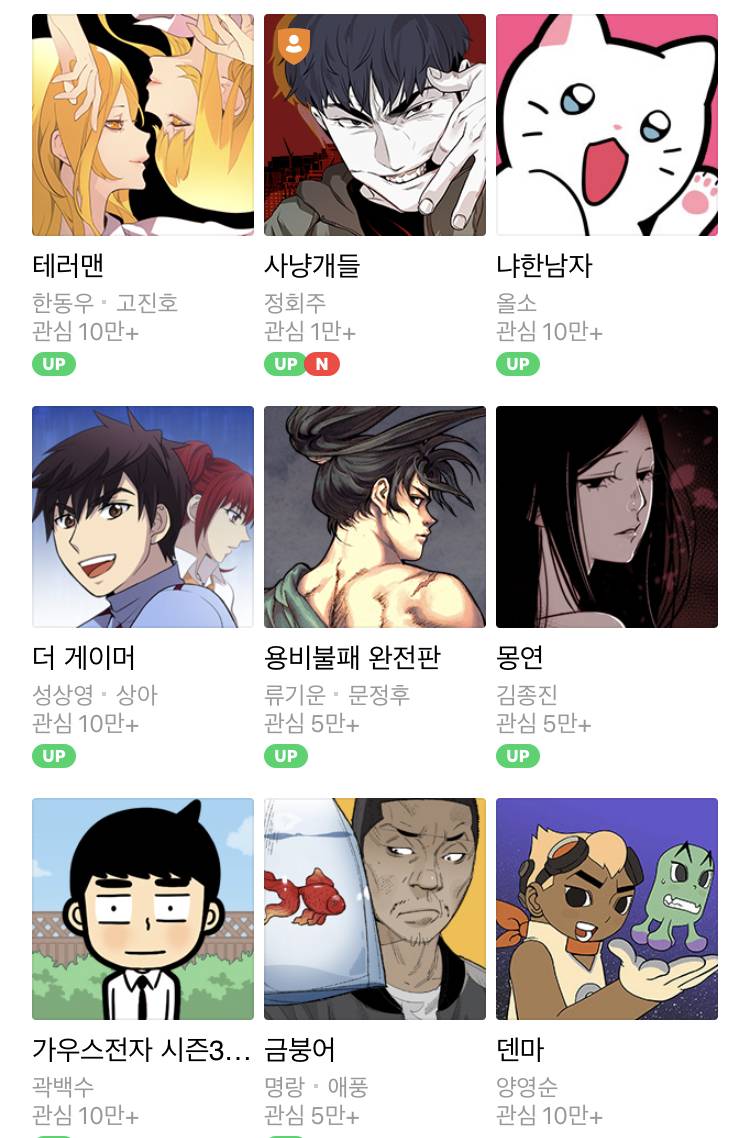Image resolution: width=750 pixels, height=1138 pixels.
Task: View the 덴마 webtoon
Action: (607, 909)
